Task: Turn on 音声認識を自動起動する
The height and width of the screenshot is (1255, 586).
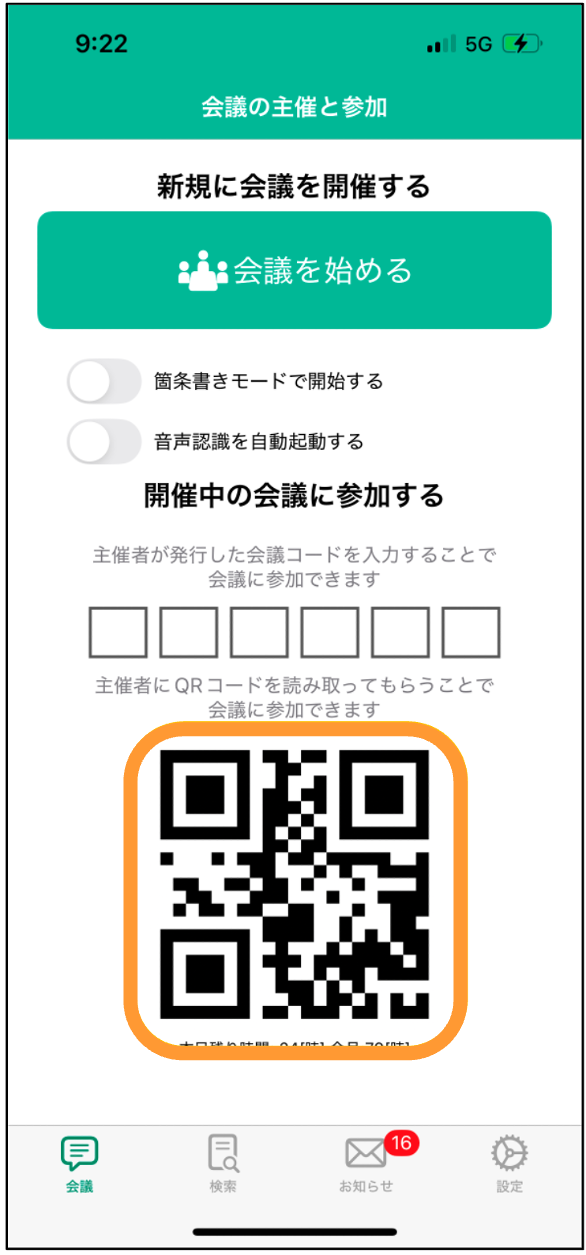Action: 104,441
